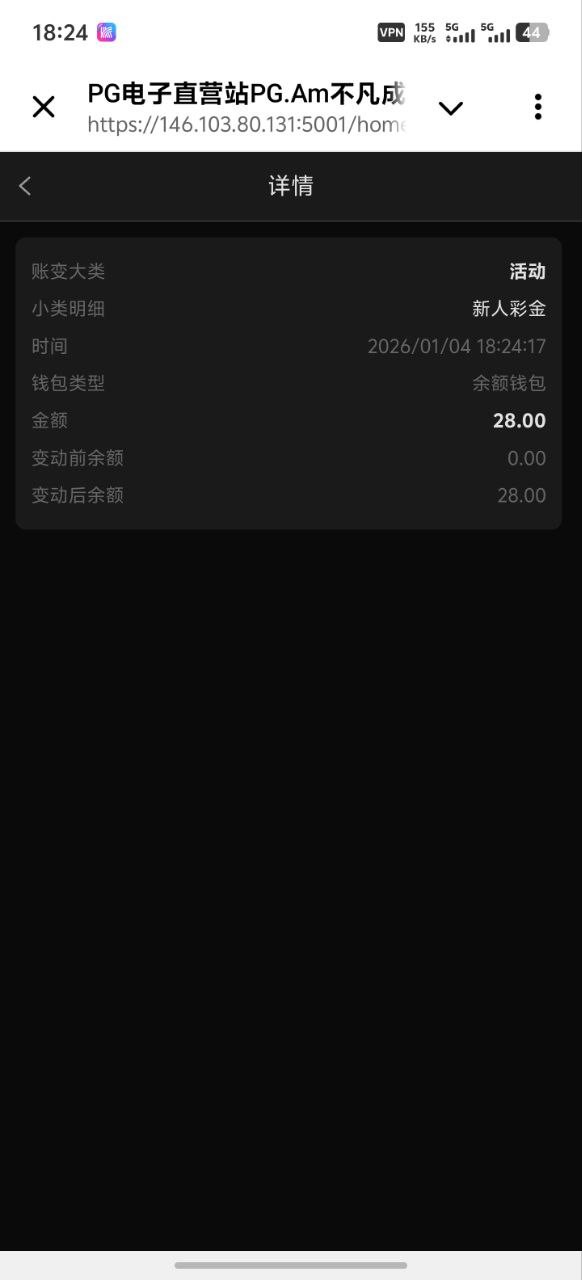The image size is (582, 1280).
Task: Tap the page URL address
Action: tap(246, 125)
